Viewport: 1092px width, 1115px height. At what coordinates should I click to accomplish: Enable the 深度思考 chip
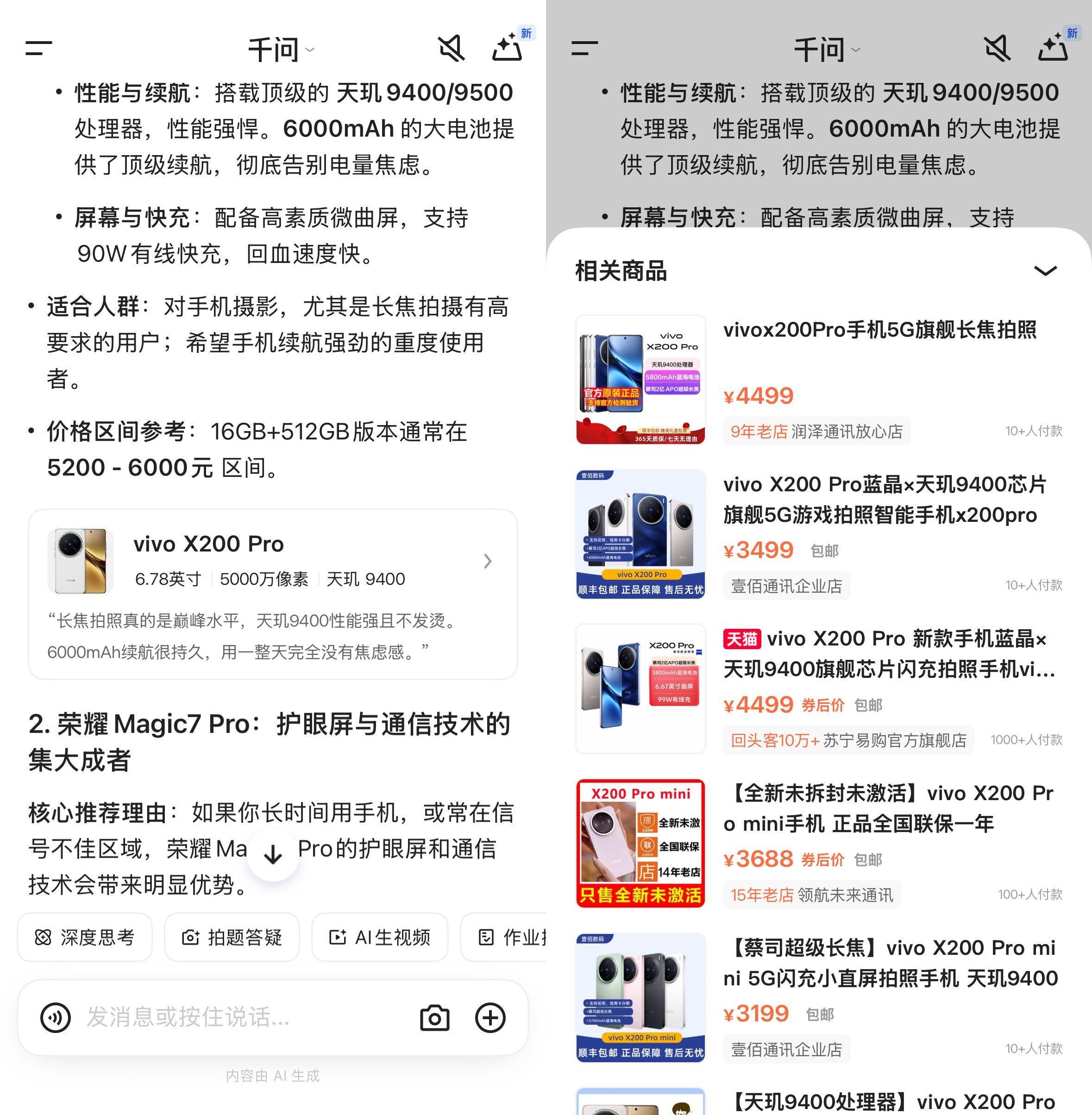click(85, 937)
